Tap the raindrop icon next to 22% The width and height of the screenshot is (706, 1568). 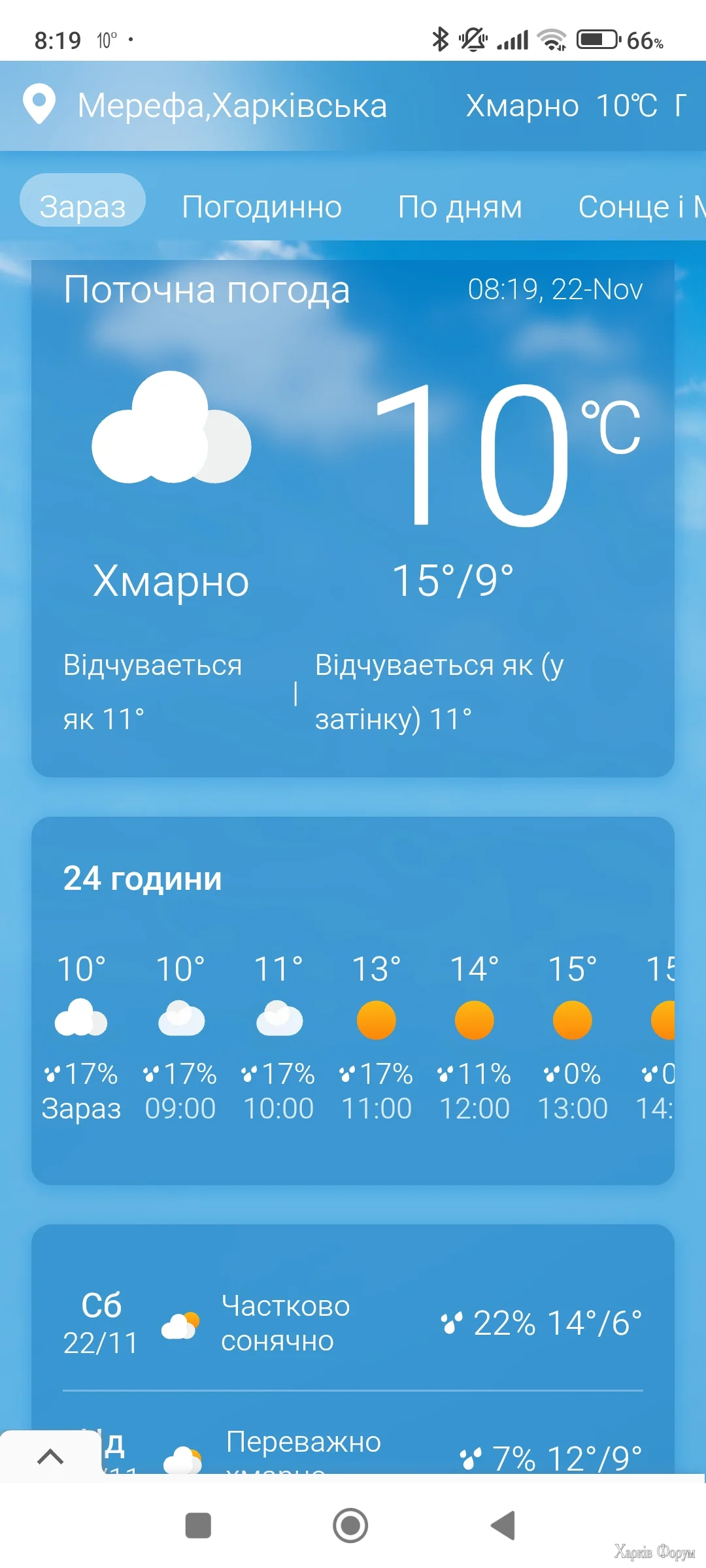(453, 1321)
